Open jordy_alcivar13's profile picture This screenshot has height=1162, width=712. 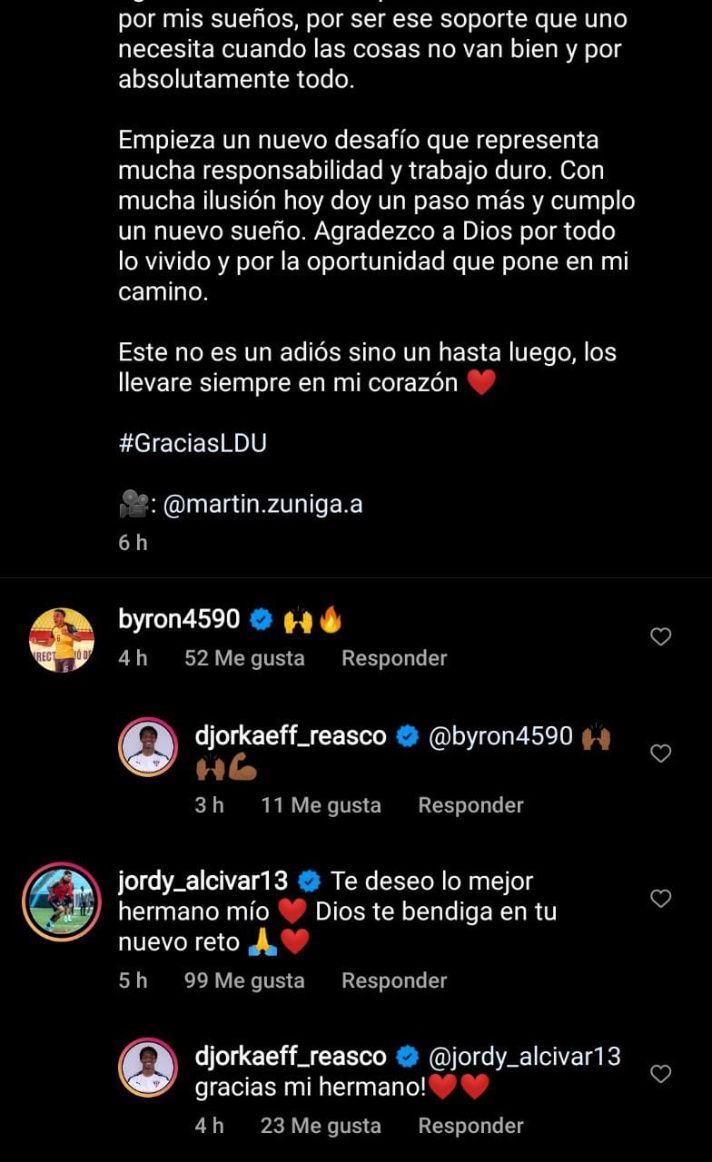61,900
